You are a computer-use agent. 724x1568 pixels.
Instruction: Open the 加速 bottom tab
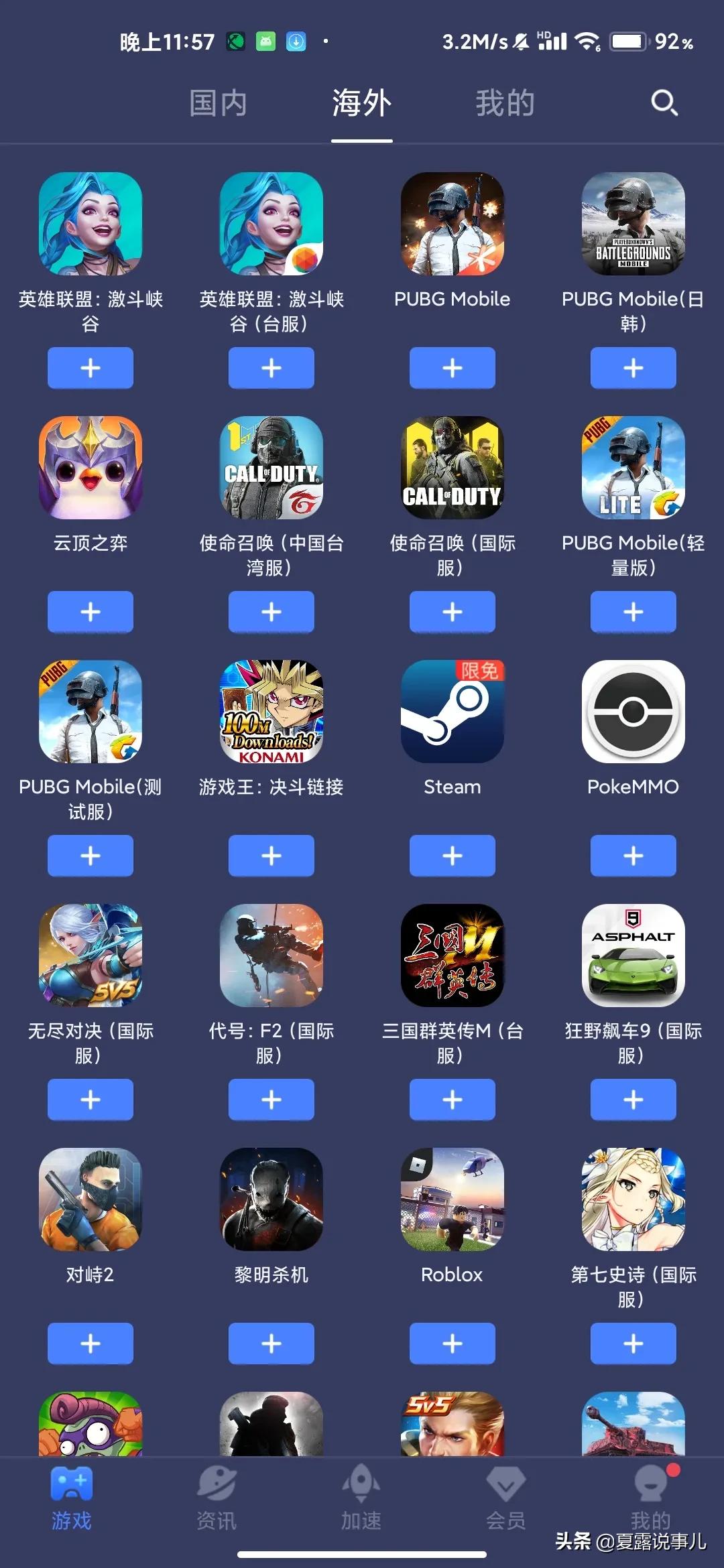pos(361,1497)
